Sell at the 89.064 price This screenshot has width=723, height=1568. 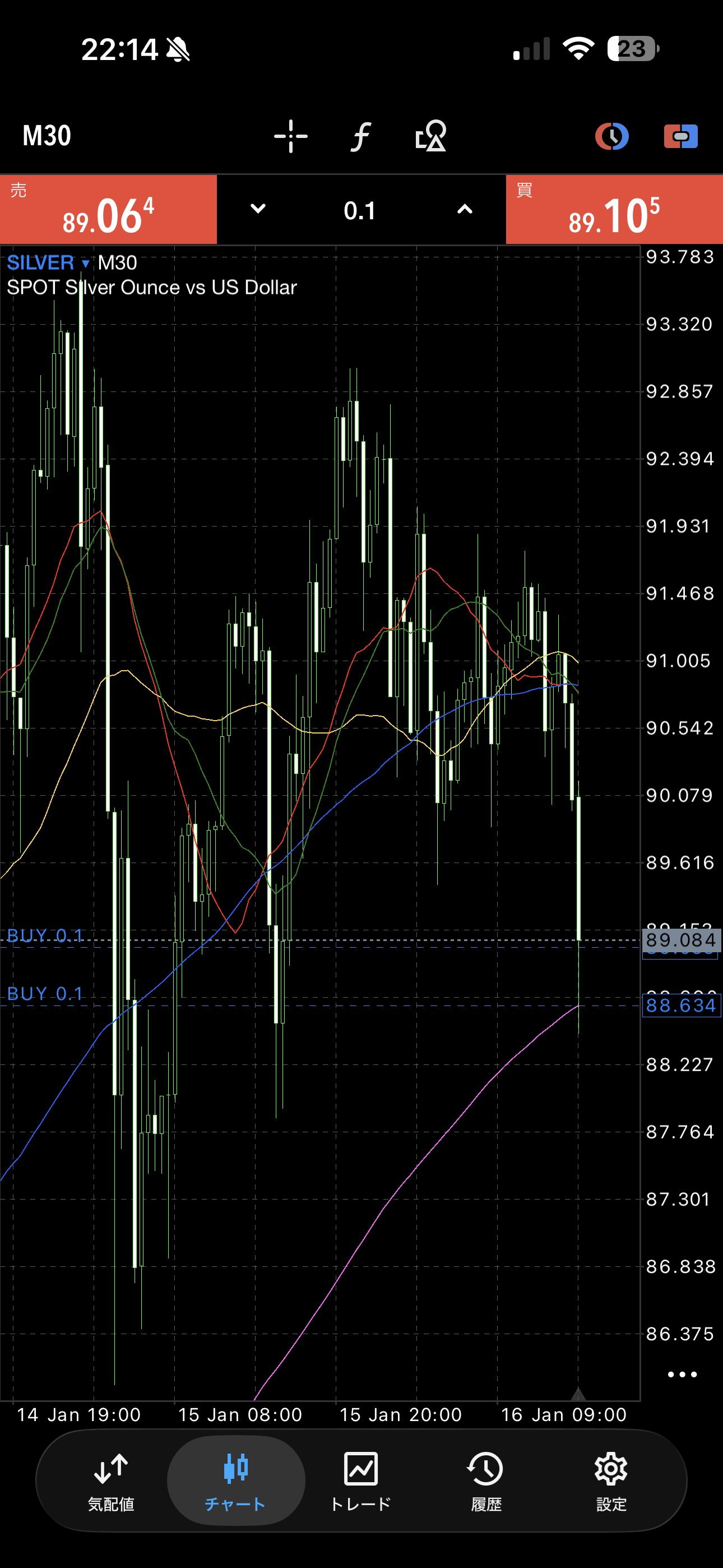[x=108, y=210]
